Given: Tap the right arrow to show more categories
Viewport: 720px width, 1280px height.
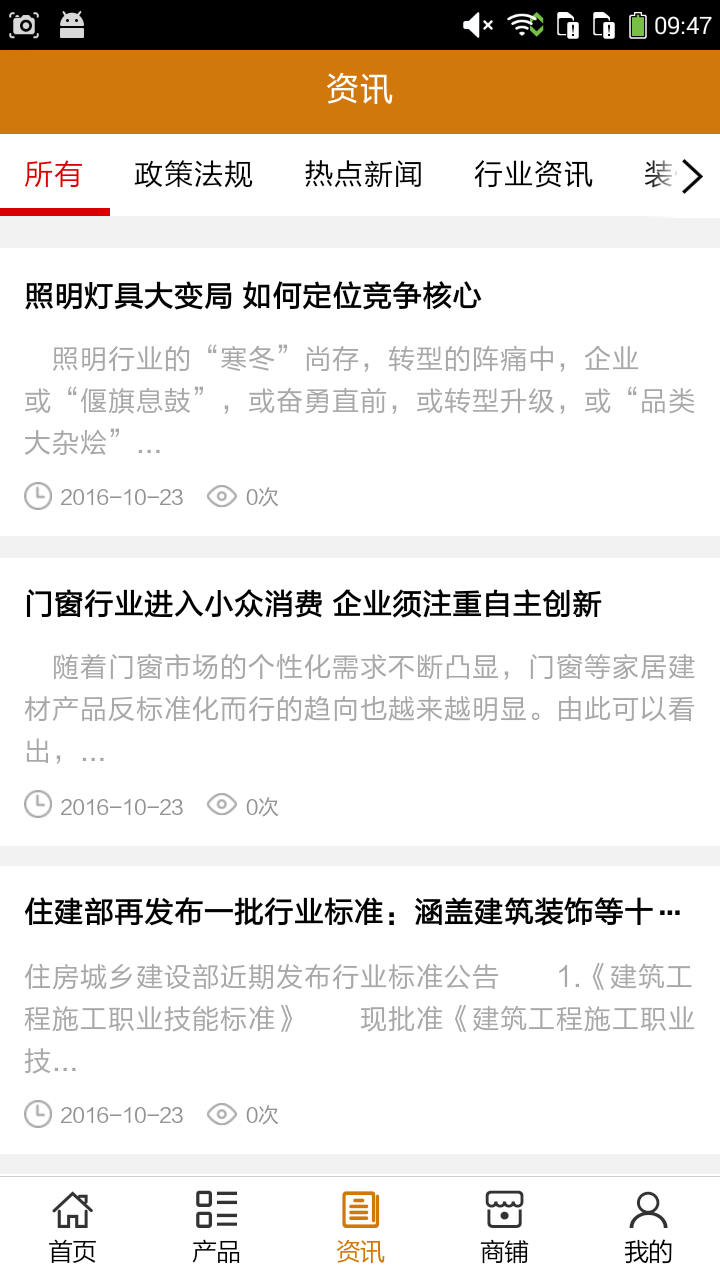Looking at the screenshot, I should click(692, 176).
